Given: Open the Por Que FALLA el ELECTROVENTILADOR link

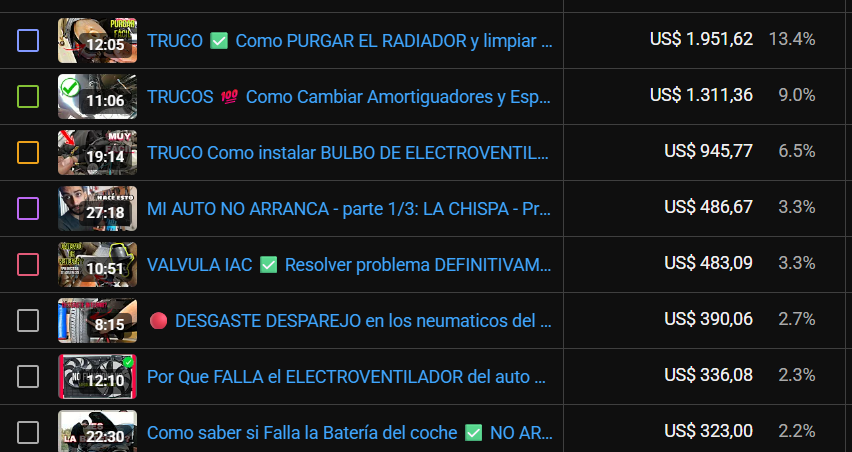Looking at the screenshot, I should tap(346, 377).
